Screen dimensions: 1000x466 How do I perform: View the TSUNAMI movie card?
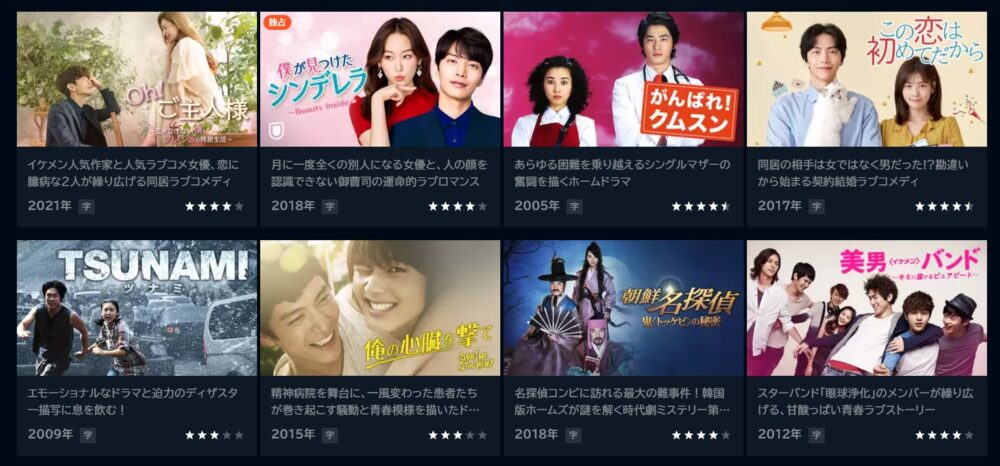tap(137, 308)
